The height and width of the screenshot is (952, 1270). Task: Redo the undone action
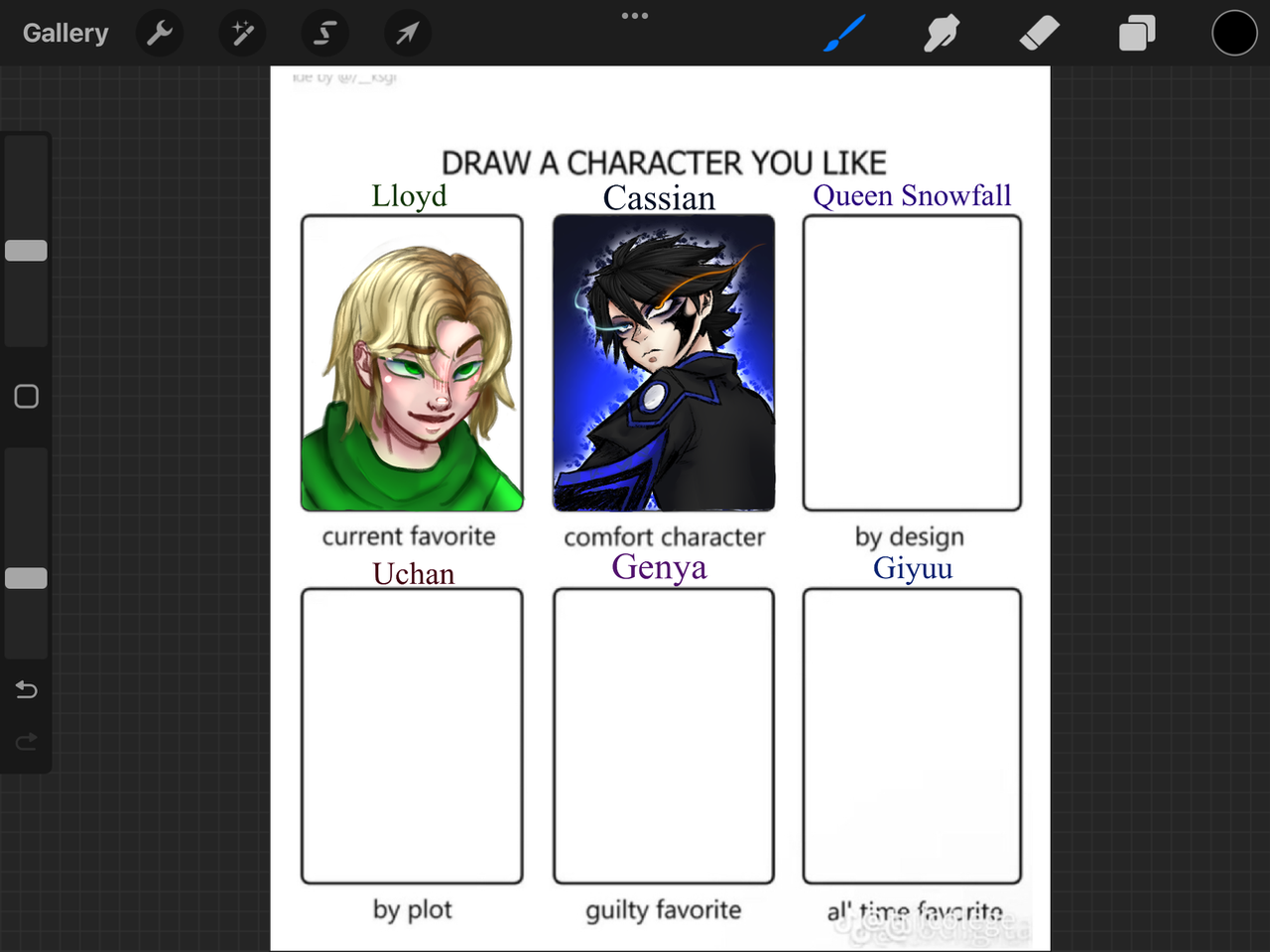click(x=27, y=741)
